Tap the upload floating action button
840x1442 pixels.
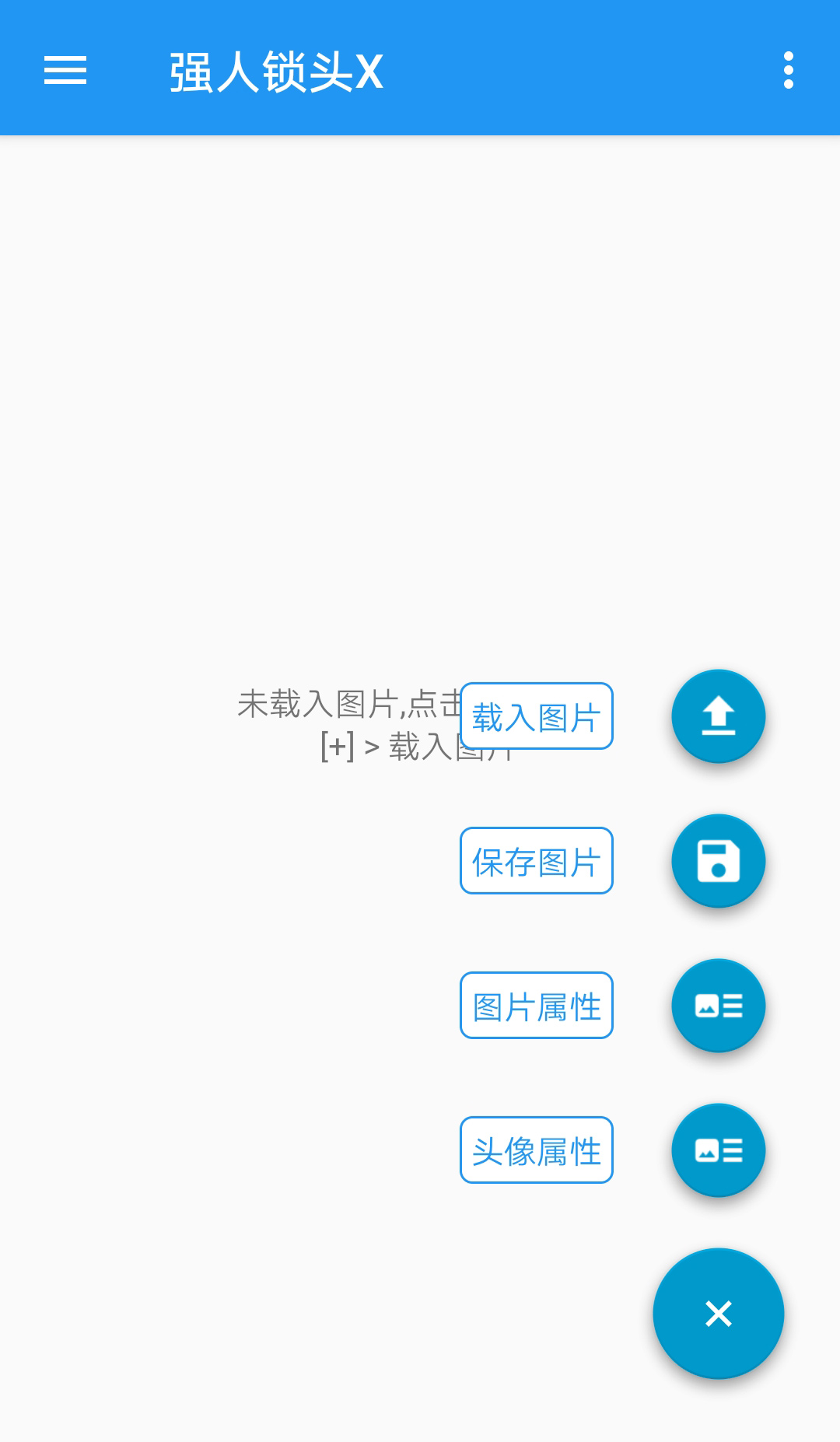(718, 716)
